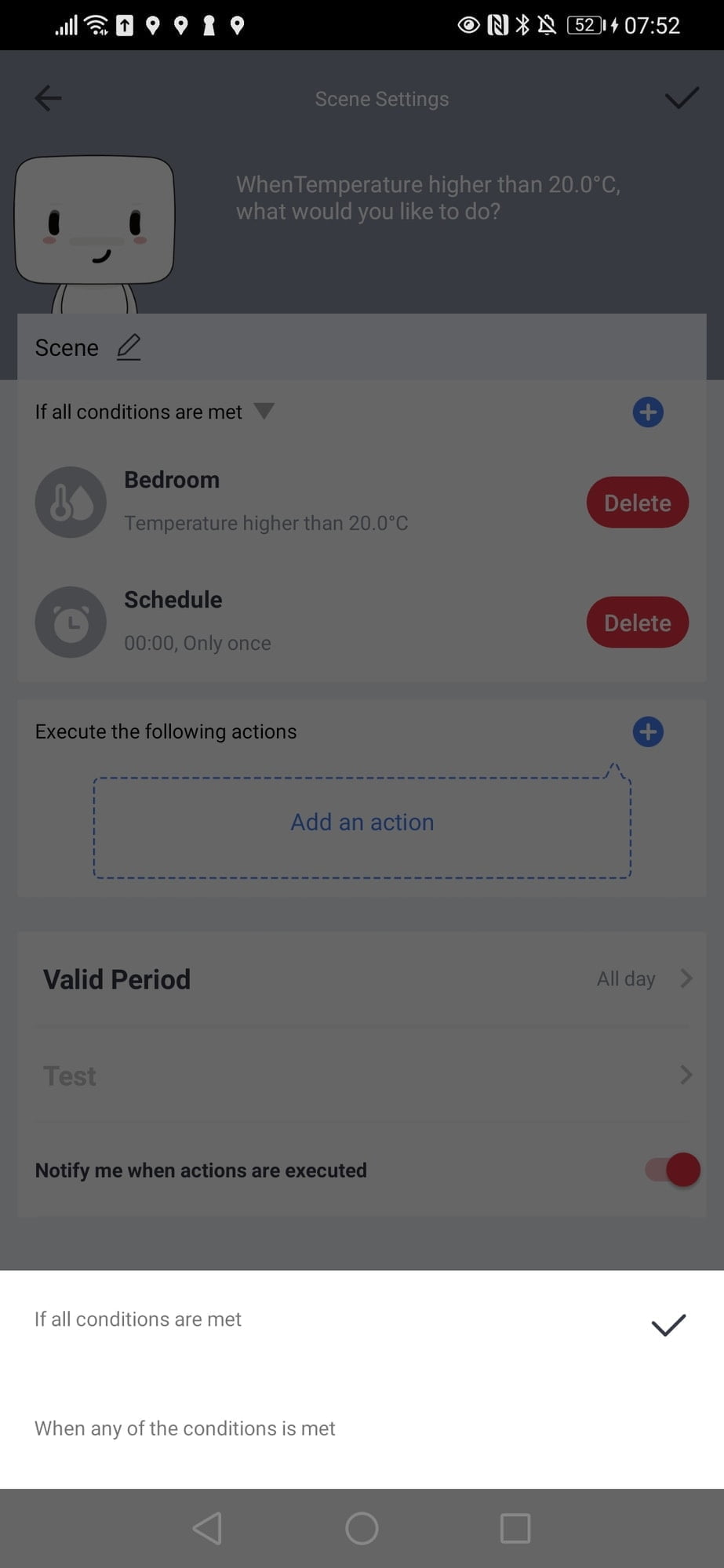Expand the conditions mode dropdown arrow
This screenshot has height=1568, width=724.
click(x=264, y=412)
